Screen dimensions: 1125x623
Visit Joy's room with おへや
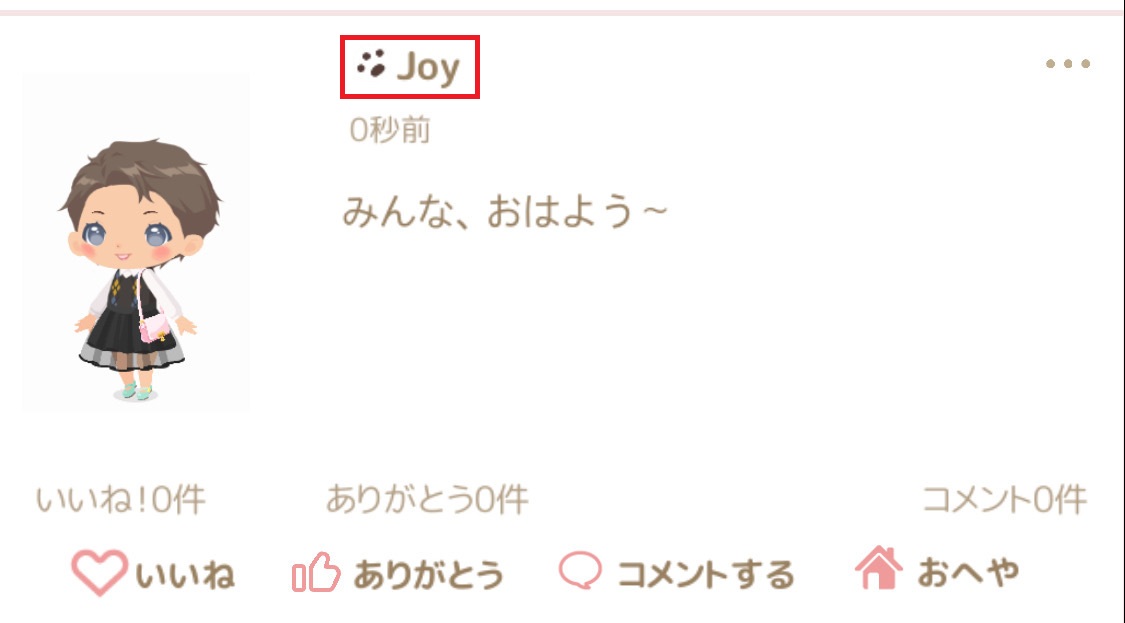[x=936, y=572]
